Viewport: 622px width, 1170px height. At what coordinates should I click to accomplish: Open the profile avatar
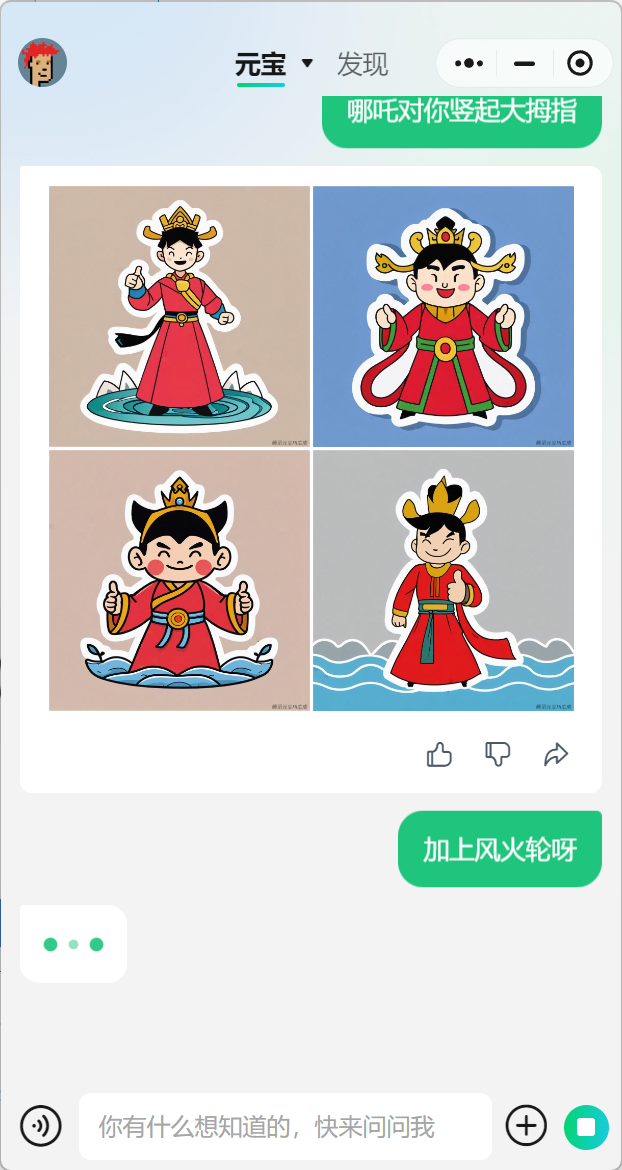(42, 63)
